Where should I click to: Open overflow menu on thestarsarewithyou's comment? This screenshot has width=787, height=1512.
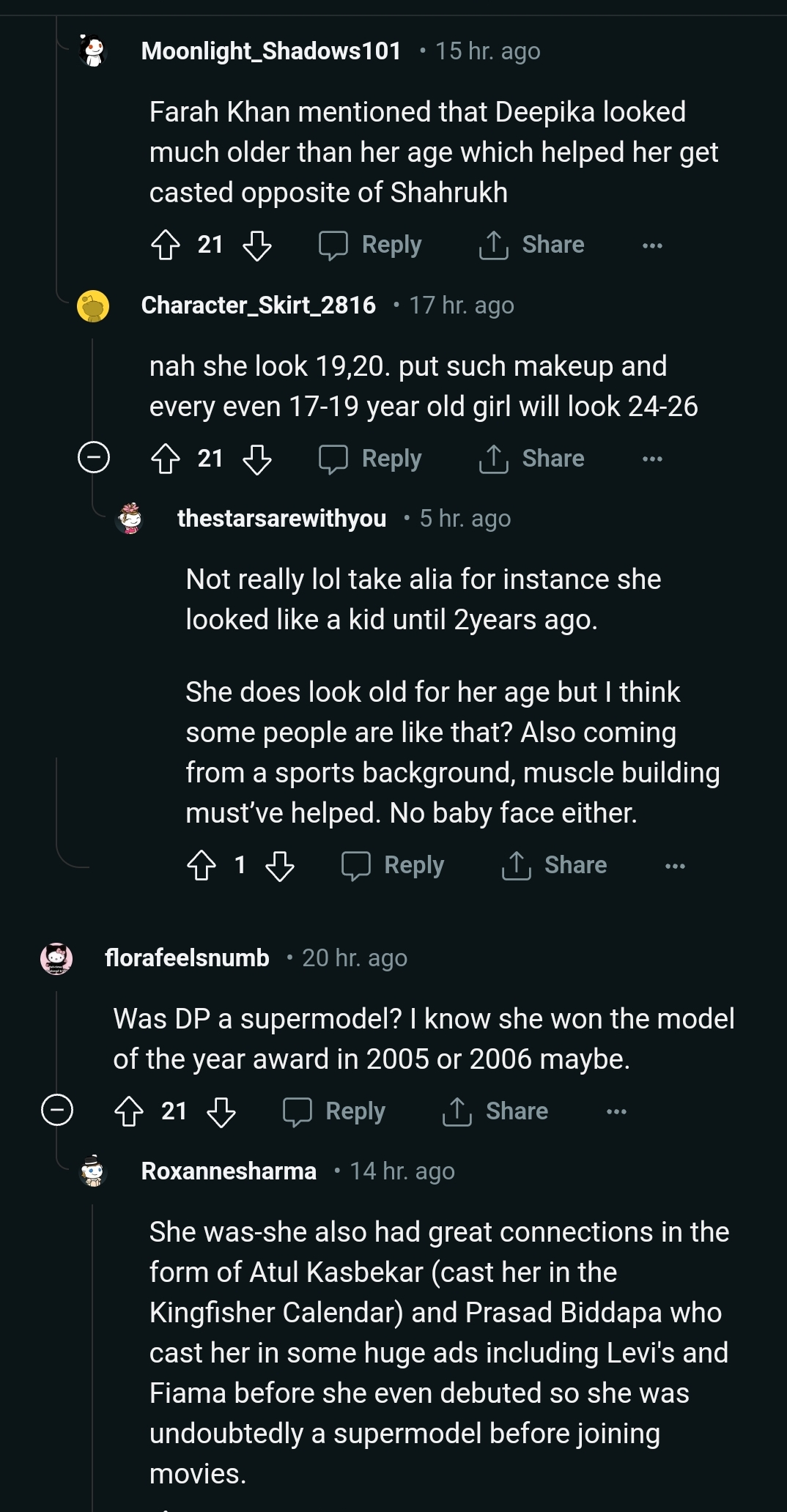[x=675, y=866]
